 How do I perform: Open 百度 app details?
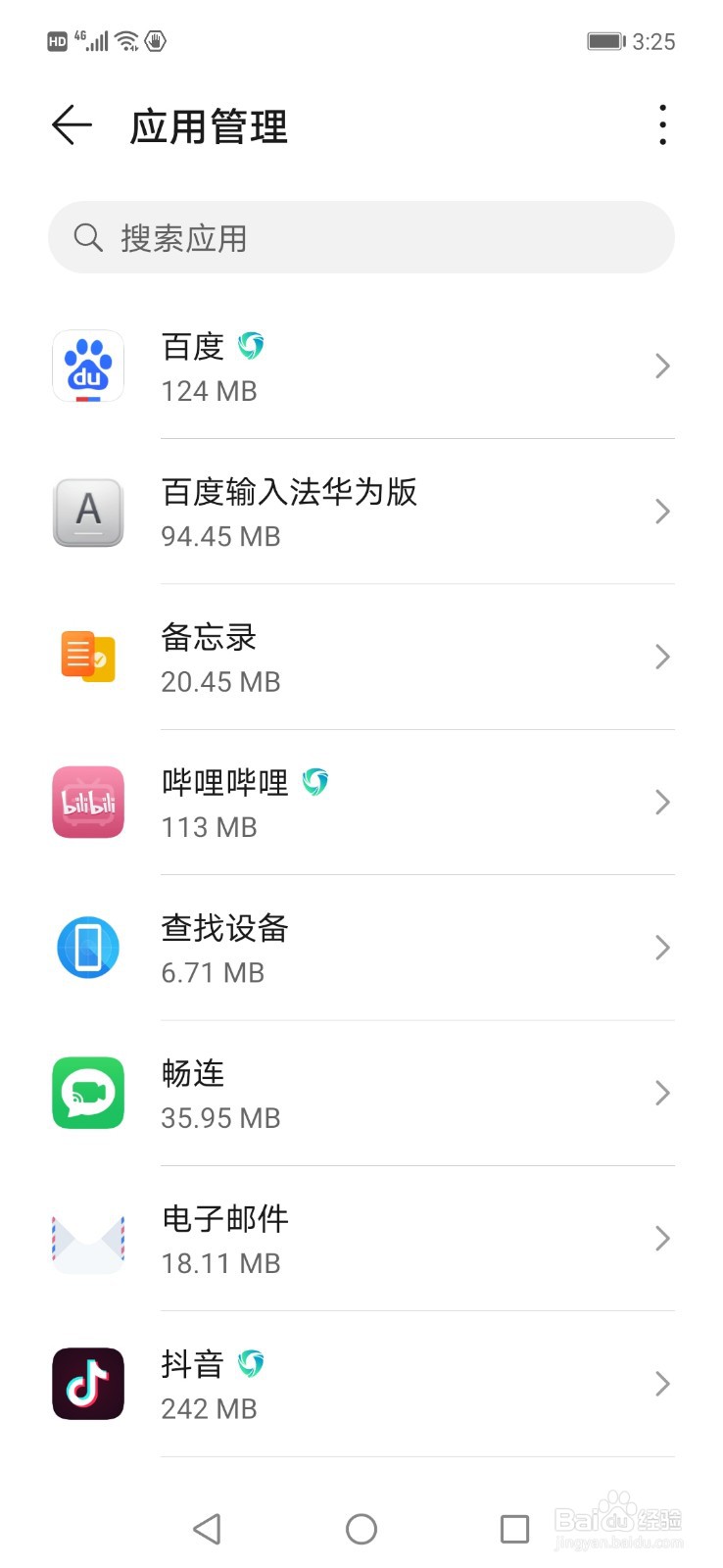tap(361, 367)
